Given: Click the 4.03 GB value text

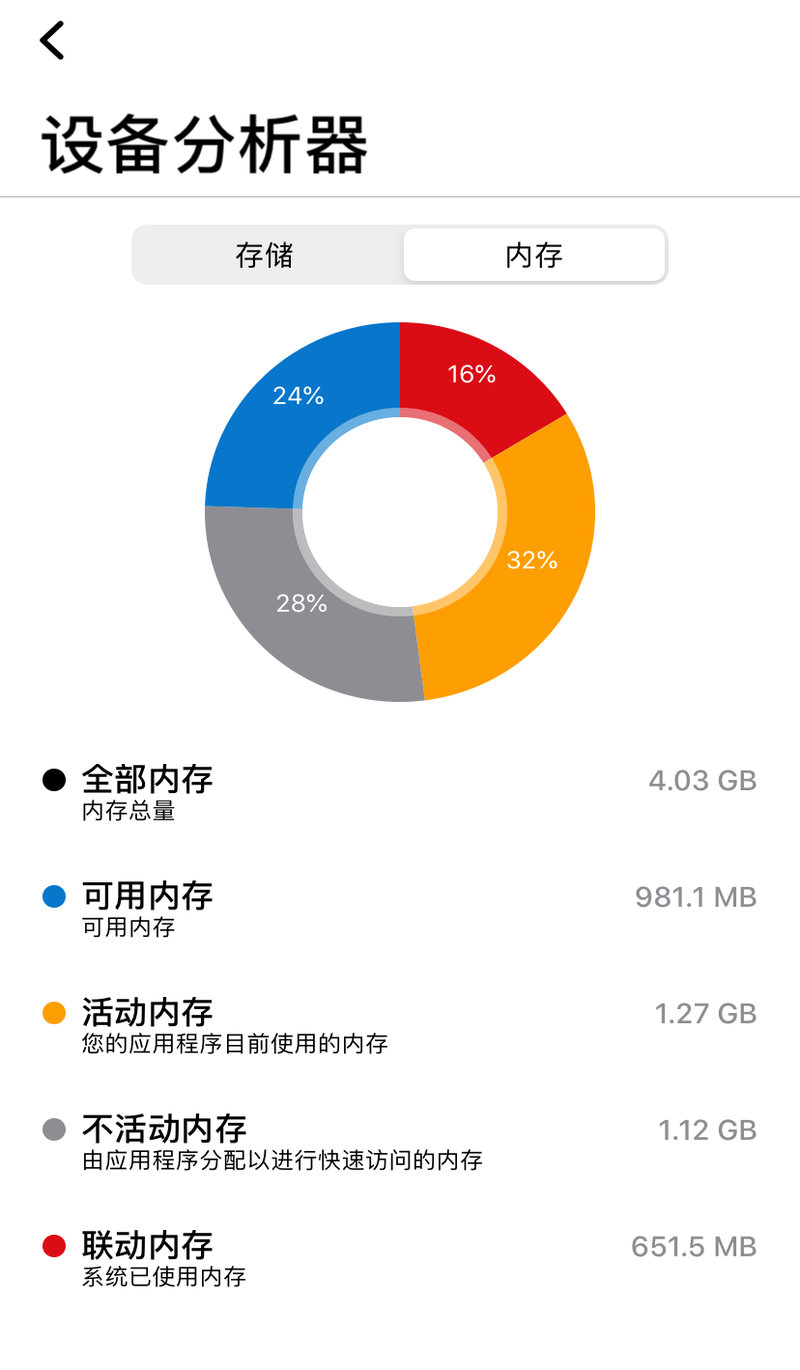Looking at the screenshot, I should [x=703, y=780].
